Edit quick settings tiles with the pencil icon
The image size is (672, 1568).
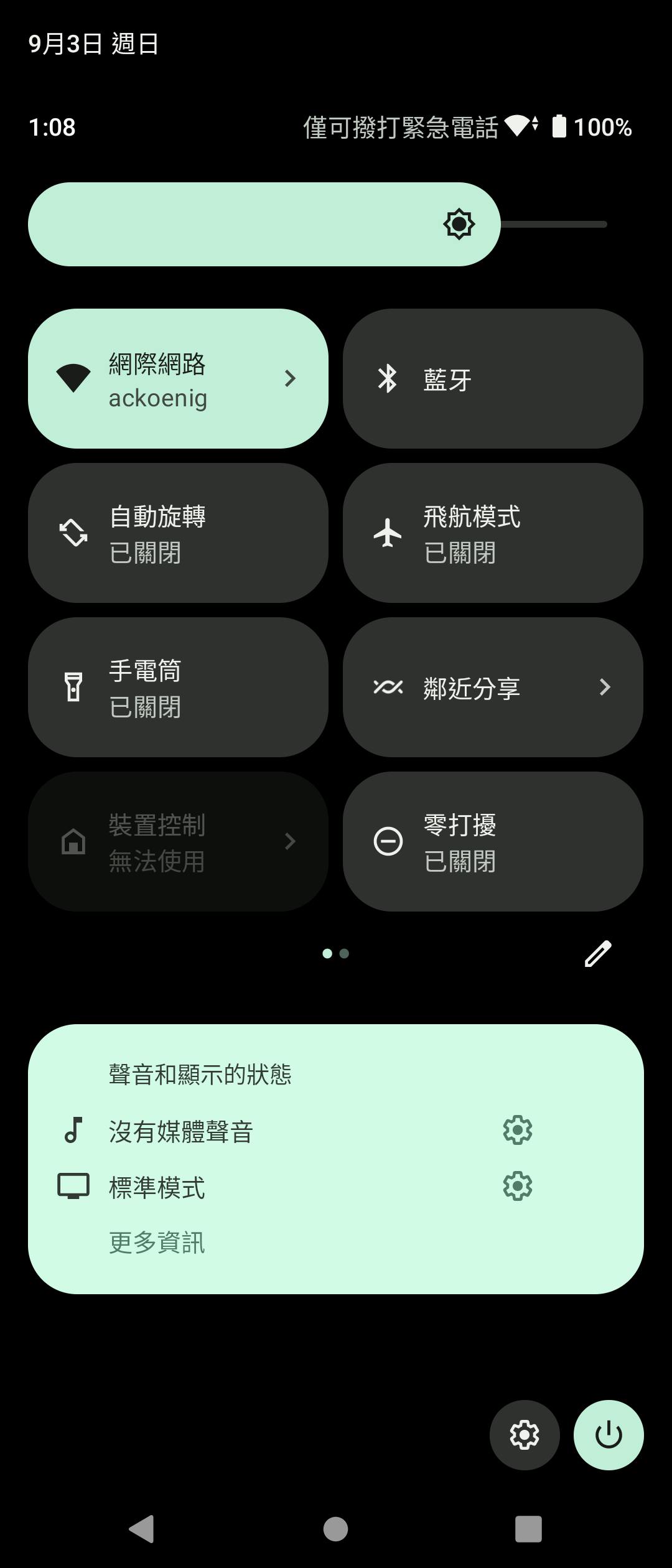click(597, 953)
